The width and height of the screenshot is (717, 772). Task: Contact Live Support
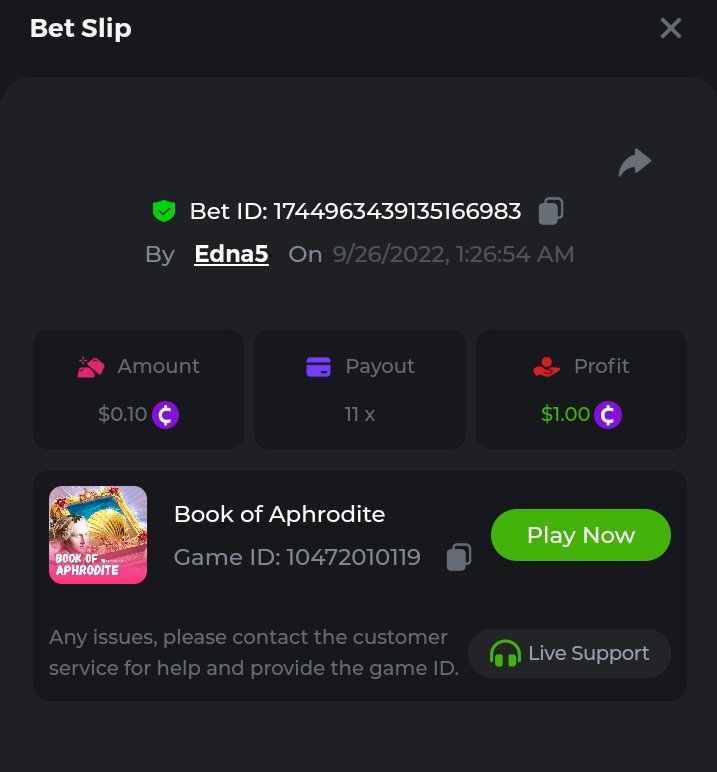point(569,654)
